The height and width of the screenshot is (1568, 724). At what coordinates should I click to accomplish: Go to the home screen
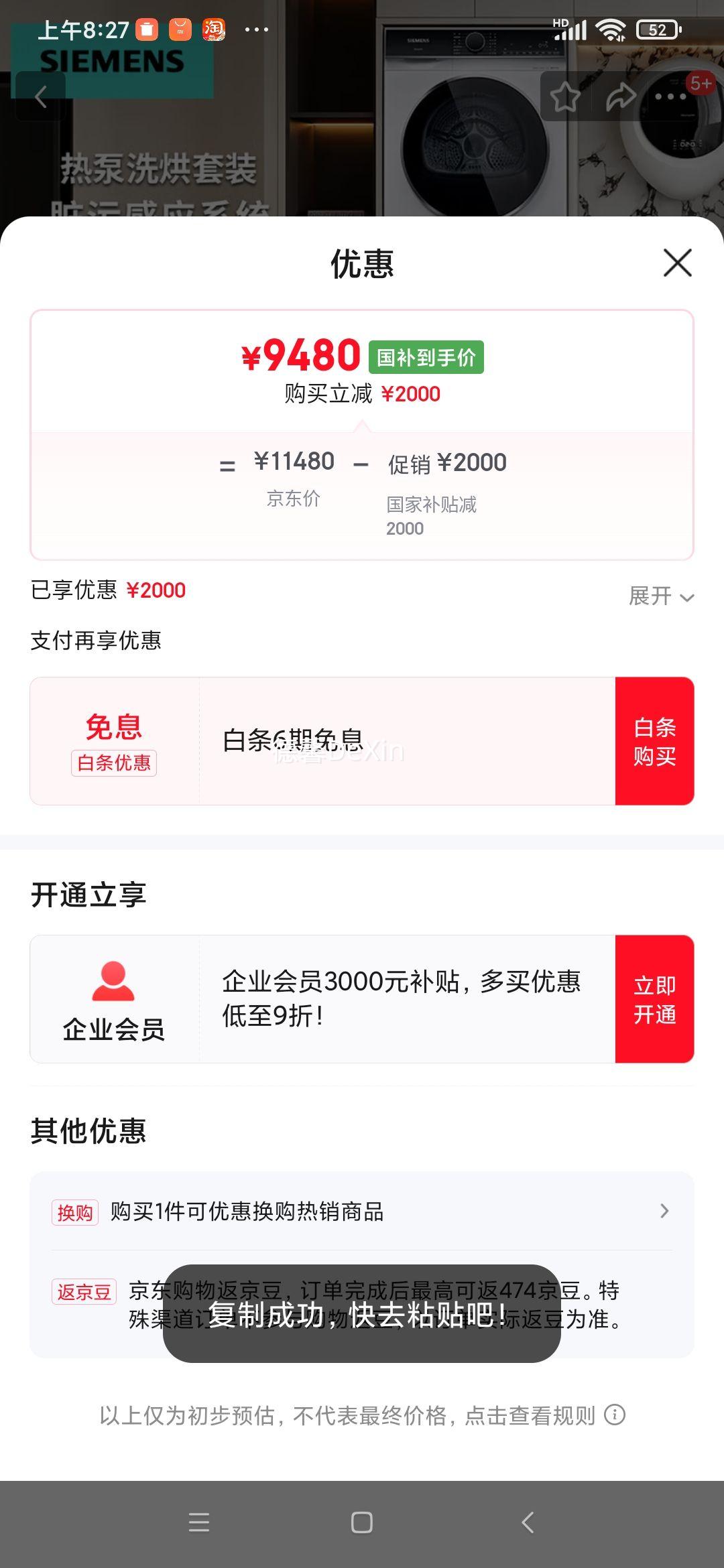pos(362,1522)
